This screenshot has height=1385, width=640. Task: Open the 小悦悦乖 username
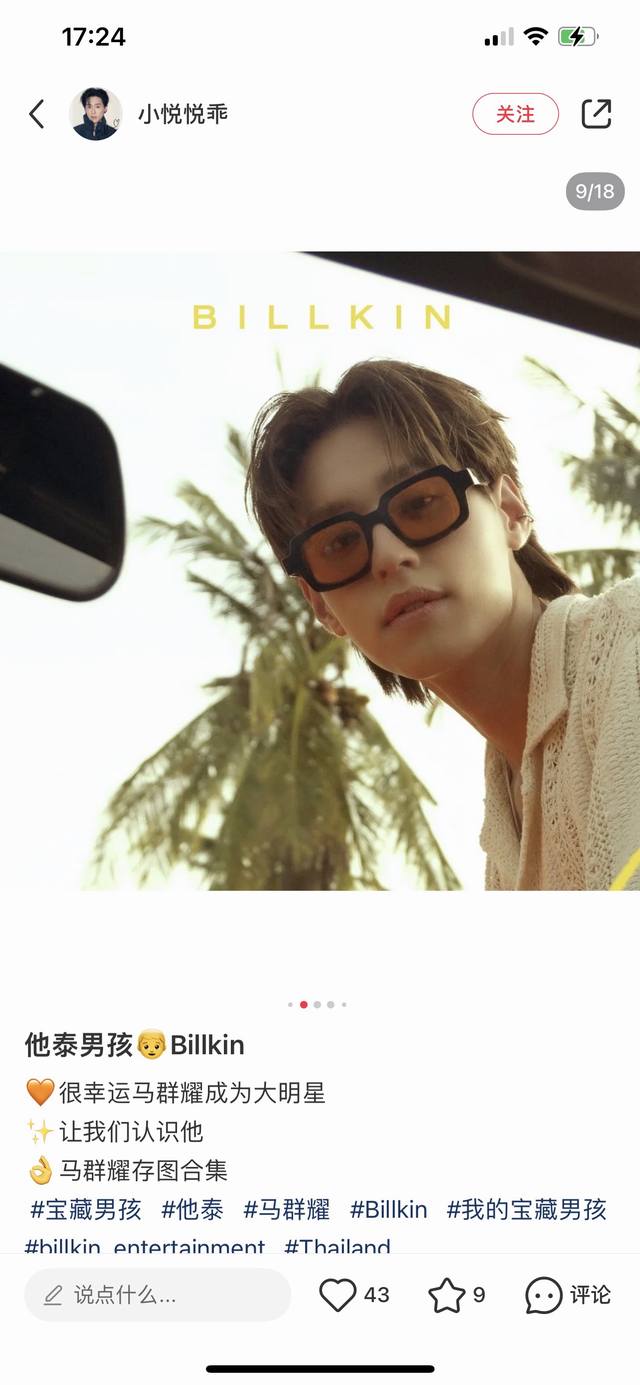[x=183, y=114]
